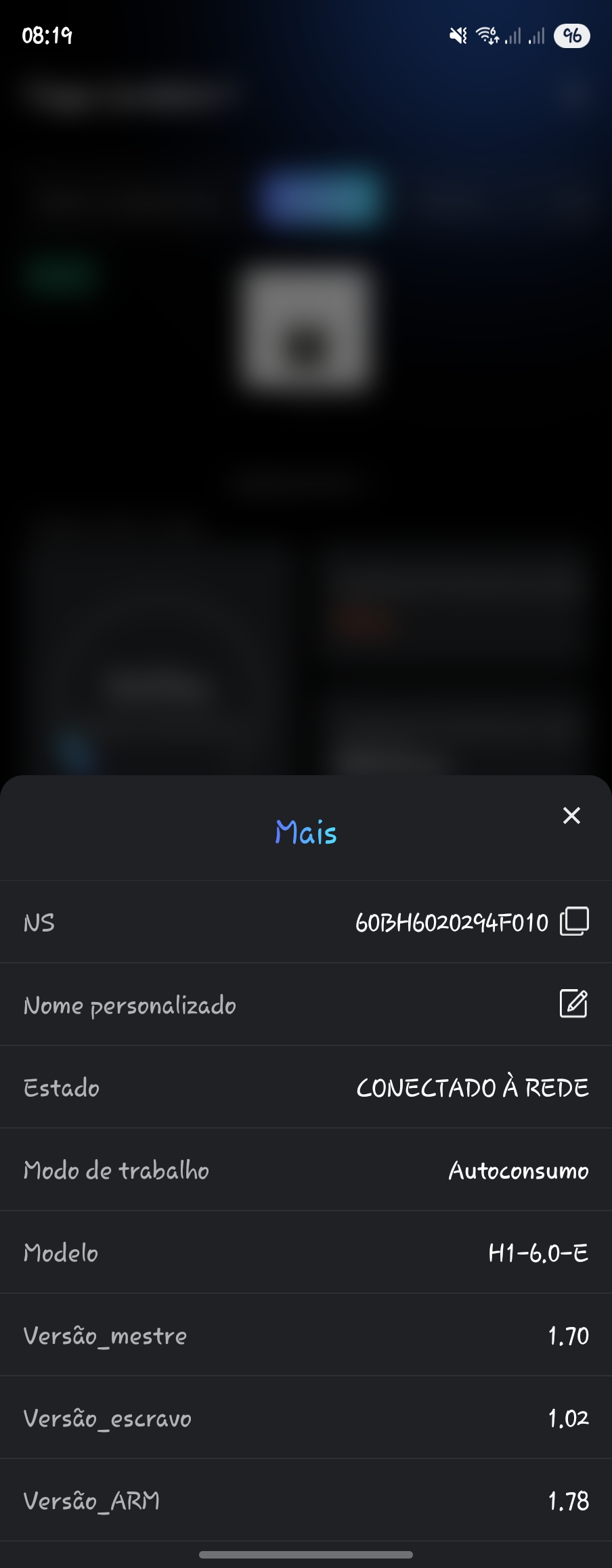
Task: Close the Mais bottom sheet
Action: tap(571, 816)
